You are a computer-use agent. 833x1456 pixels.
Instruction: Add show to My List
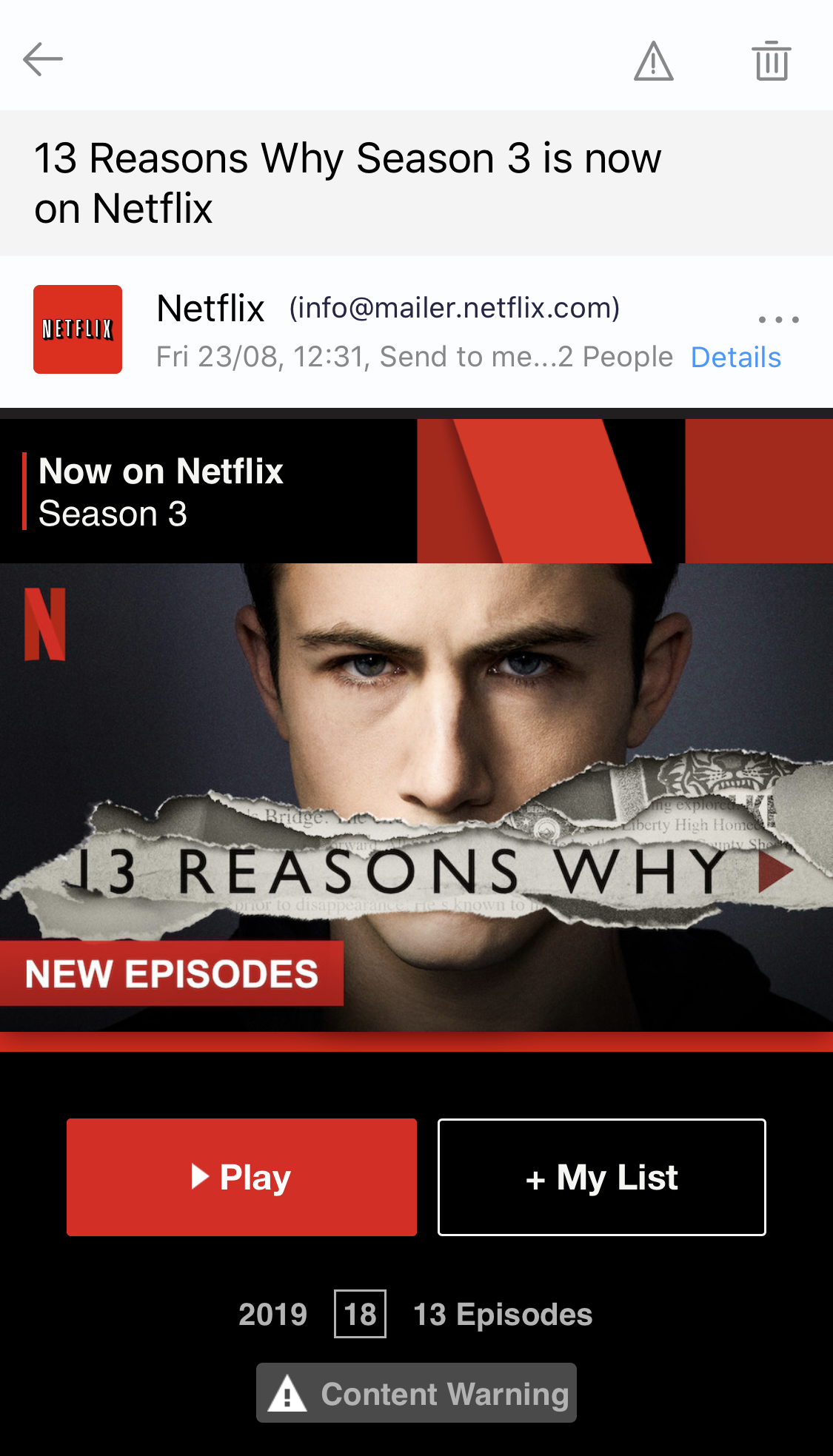[601, 1177]
